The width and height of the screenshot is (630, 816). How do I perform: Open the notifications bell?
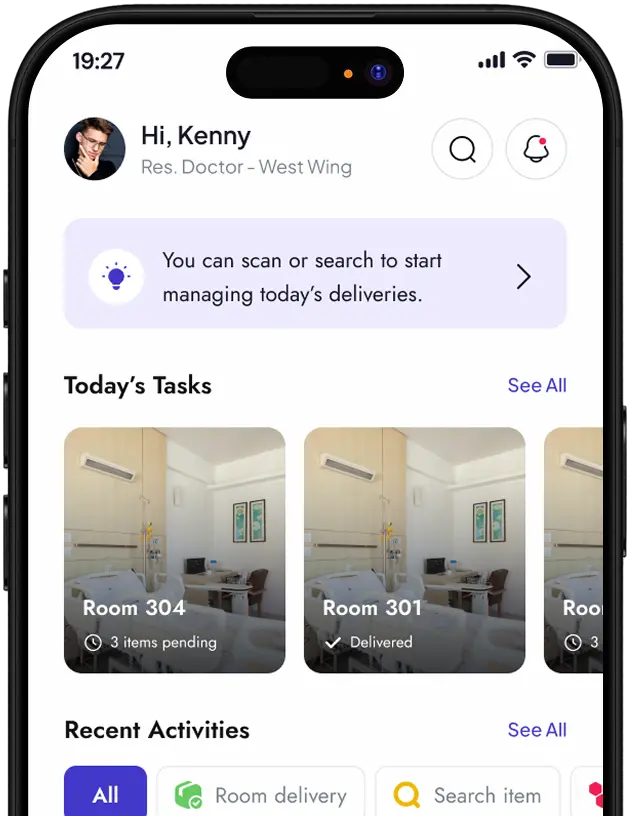(x=537, y=150)
